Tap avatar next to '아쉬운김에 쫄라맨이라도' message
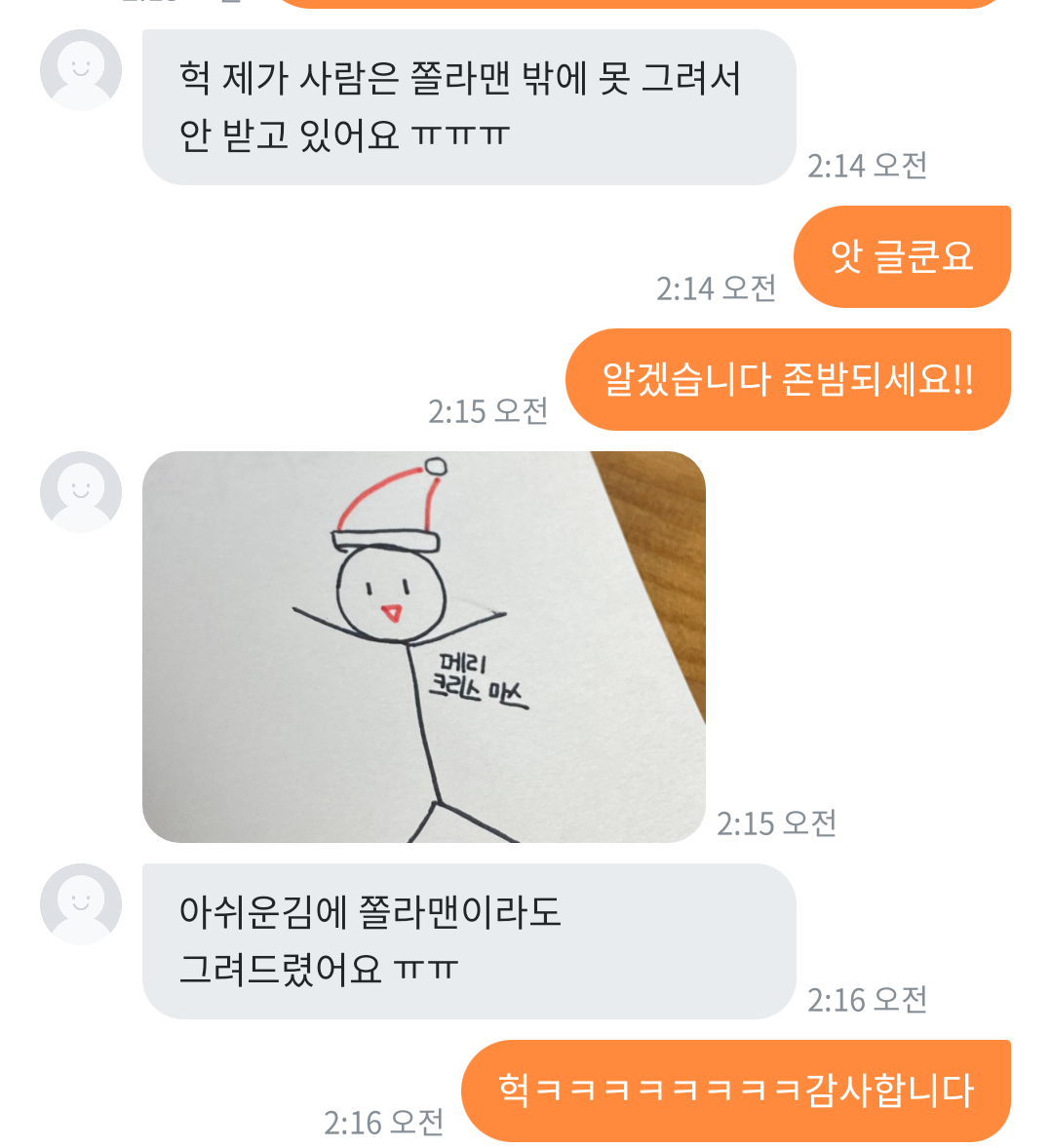Screen dimensions: 1052x1148 tap(81, 904)
